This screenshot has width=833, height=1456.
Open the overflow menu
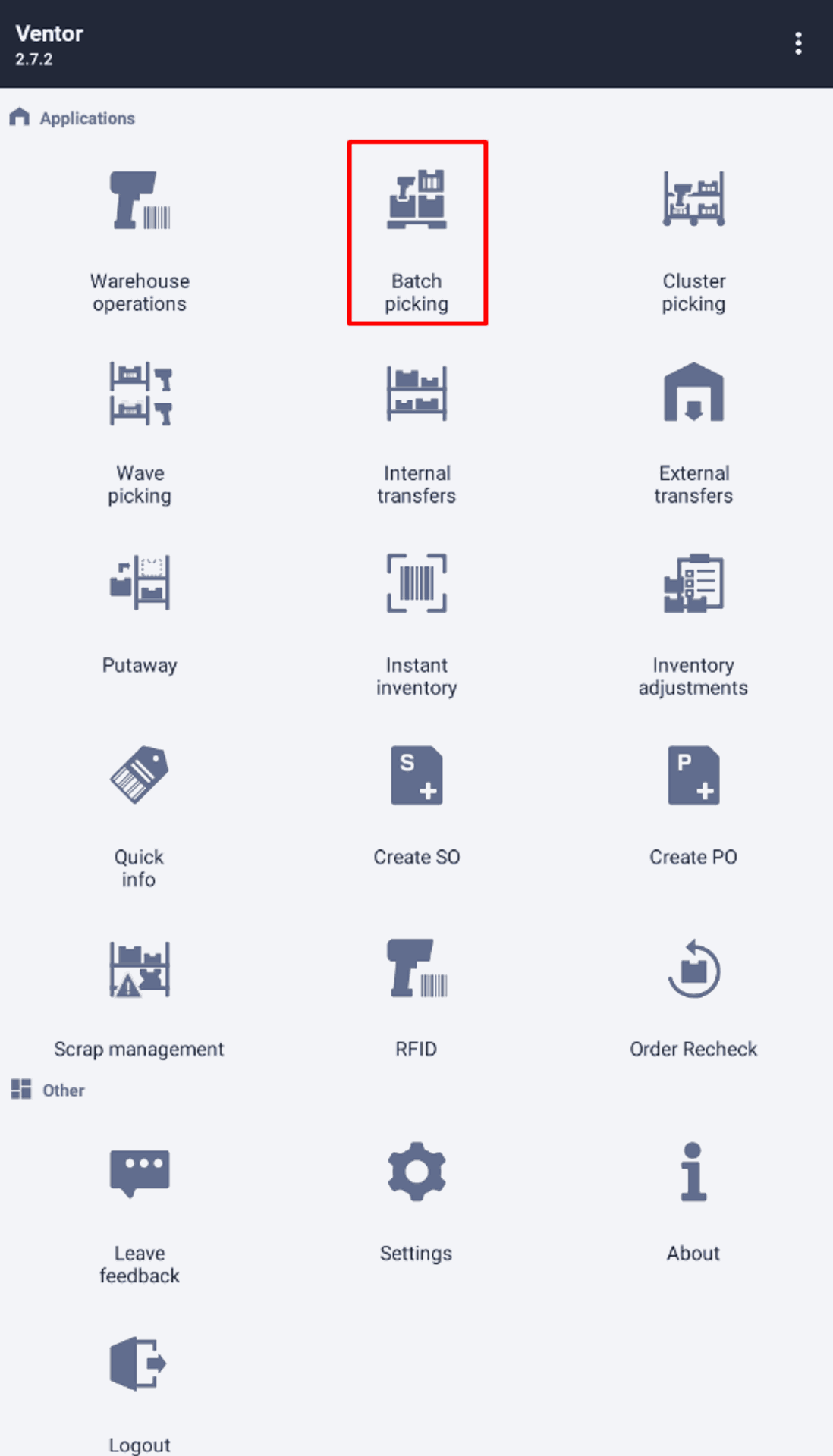pos(797,44)
